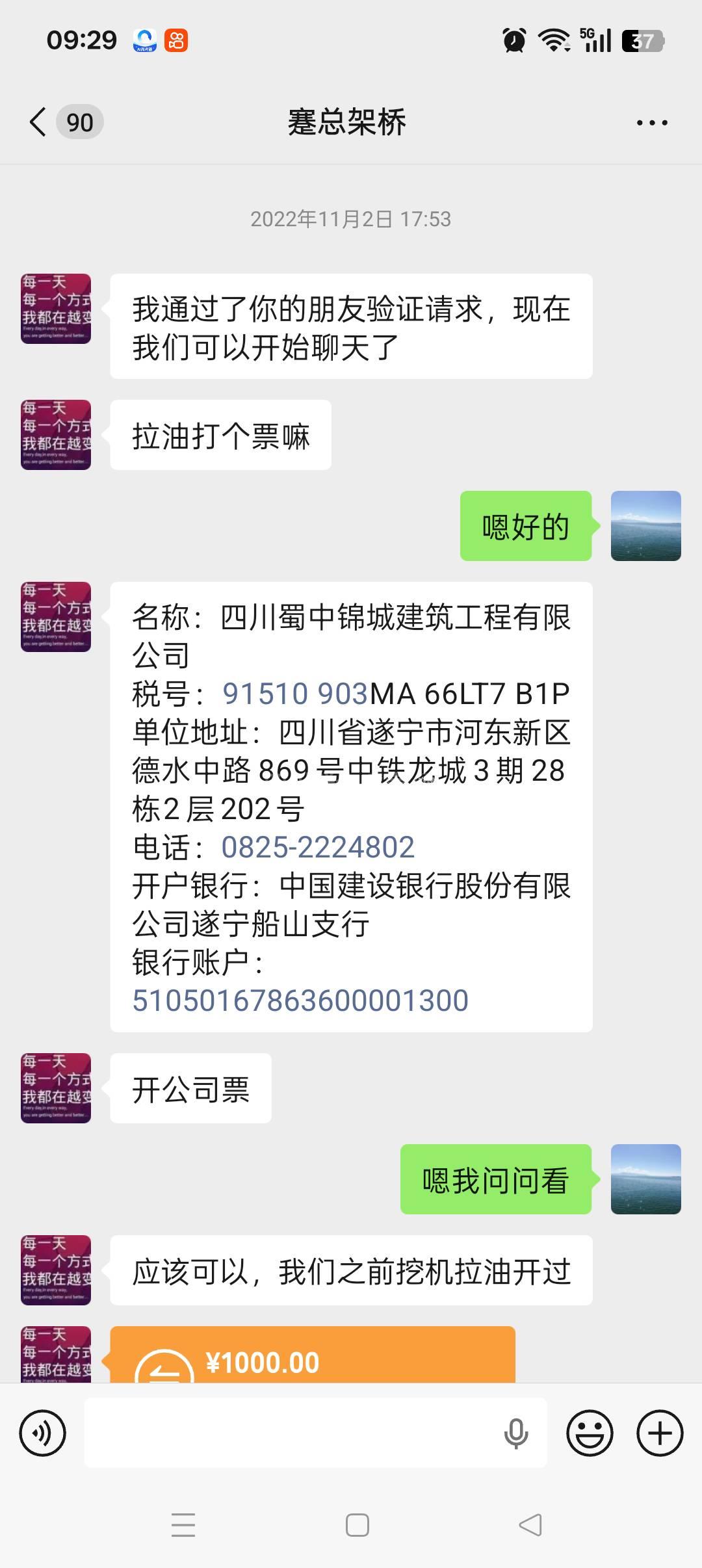Tap the tax number 91510 903
This screenshot has width=702, height=1568.
tap(296, 694)
